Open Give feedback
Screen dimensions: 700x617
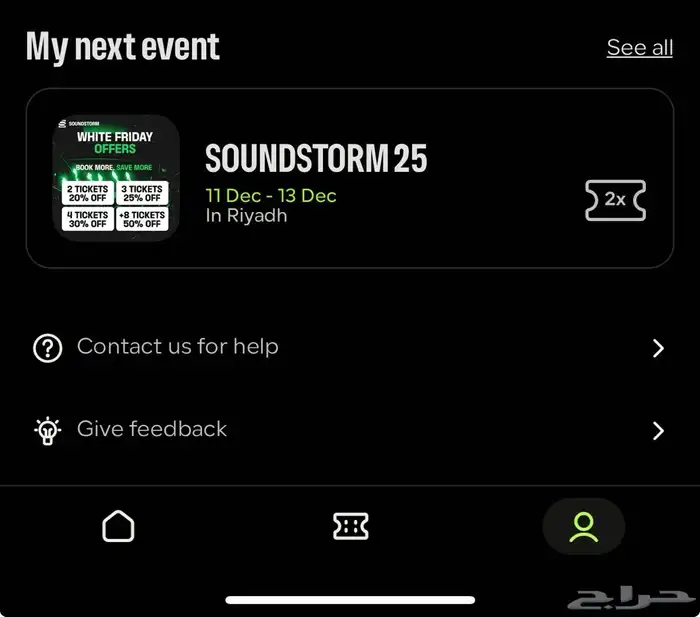[x=349, y=430]
